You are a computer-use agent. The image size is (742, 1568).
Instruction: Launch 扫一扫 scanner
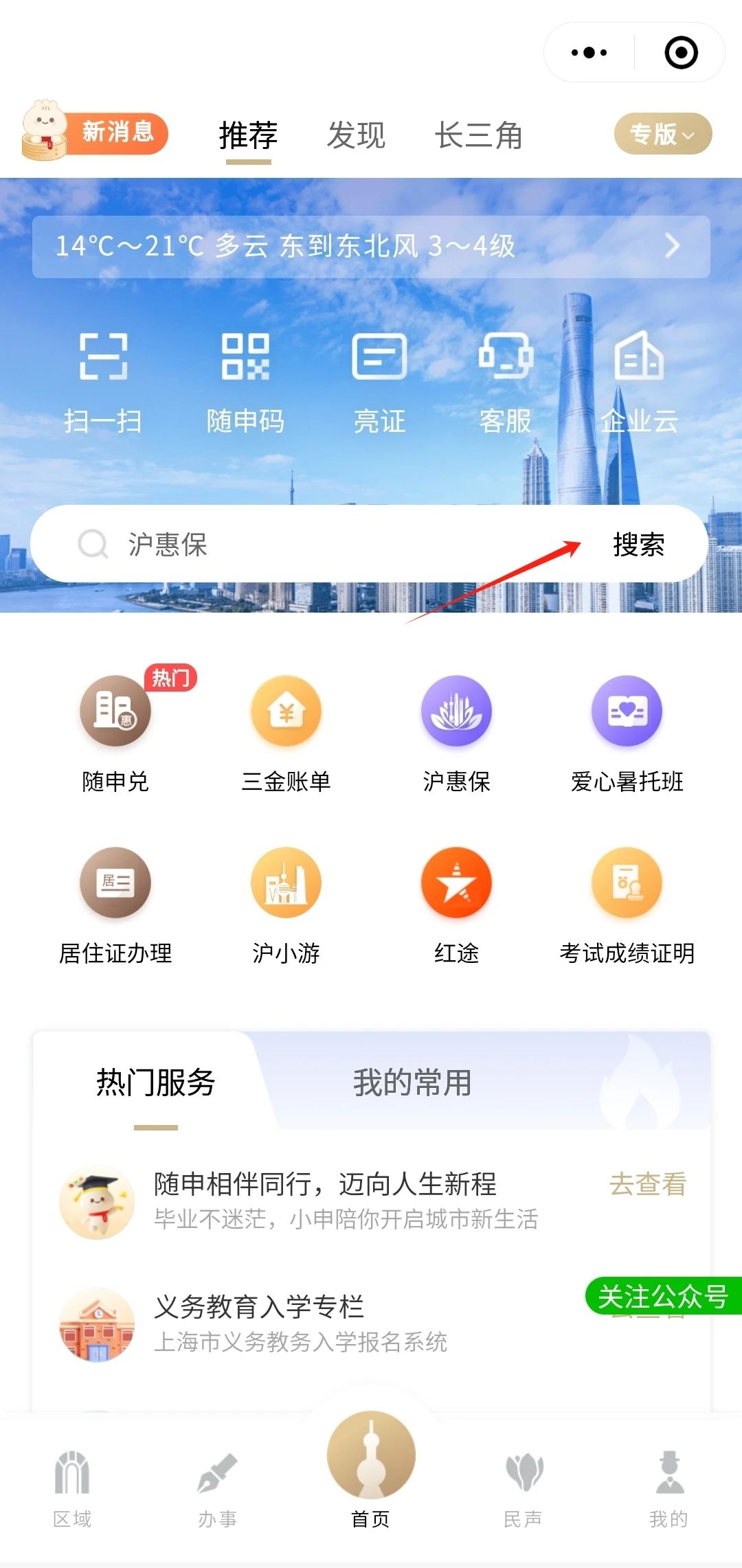[x=103, y=382]
